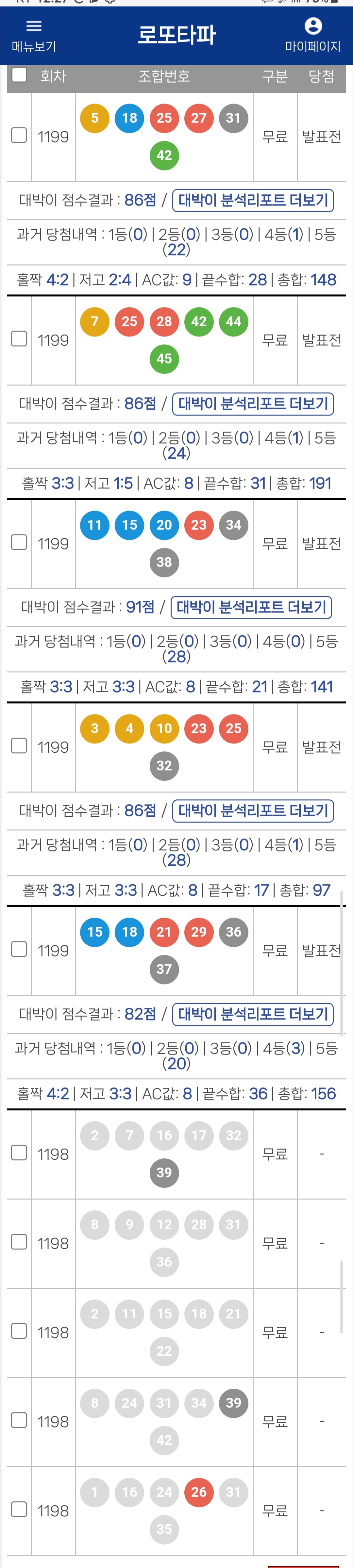Tick the 1198 row 1, 16, 24, 26, 31, 35
Screen dimensions: 353x1568
click(x=20, y=1509)
